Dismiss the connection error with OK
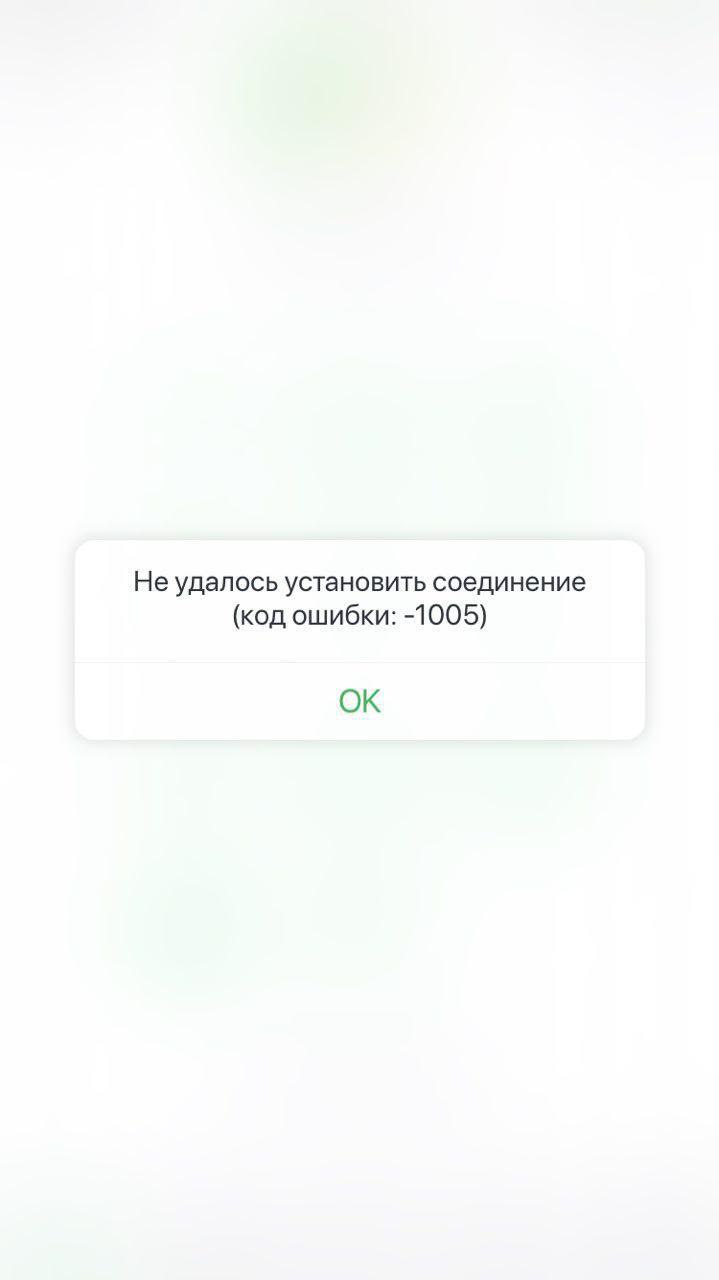The height and width of the screenshot is (1280, 719). (359, 701)
